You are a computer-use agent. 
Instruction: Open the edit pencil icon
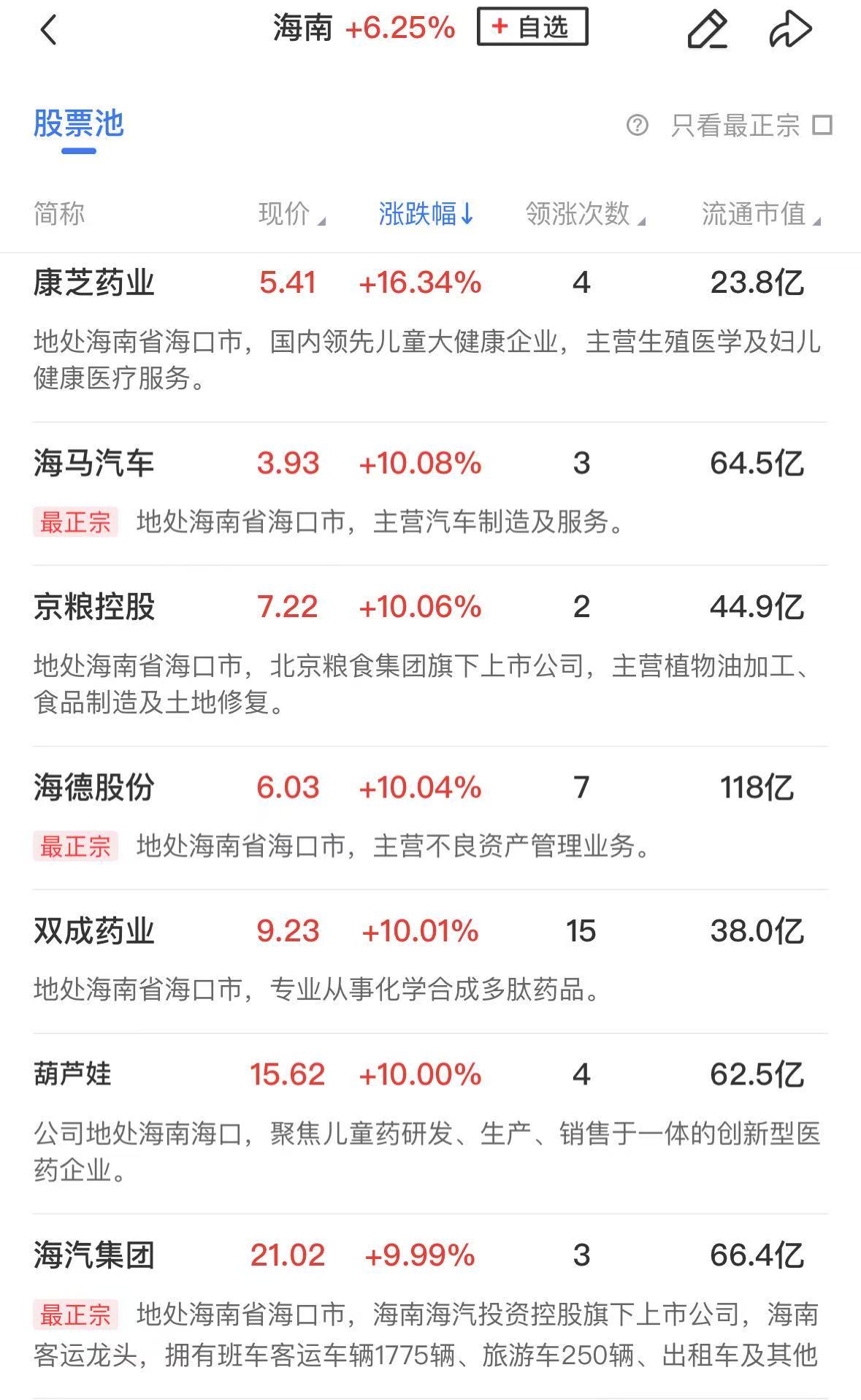coord(707,30)
